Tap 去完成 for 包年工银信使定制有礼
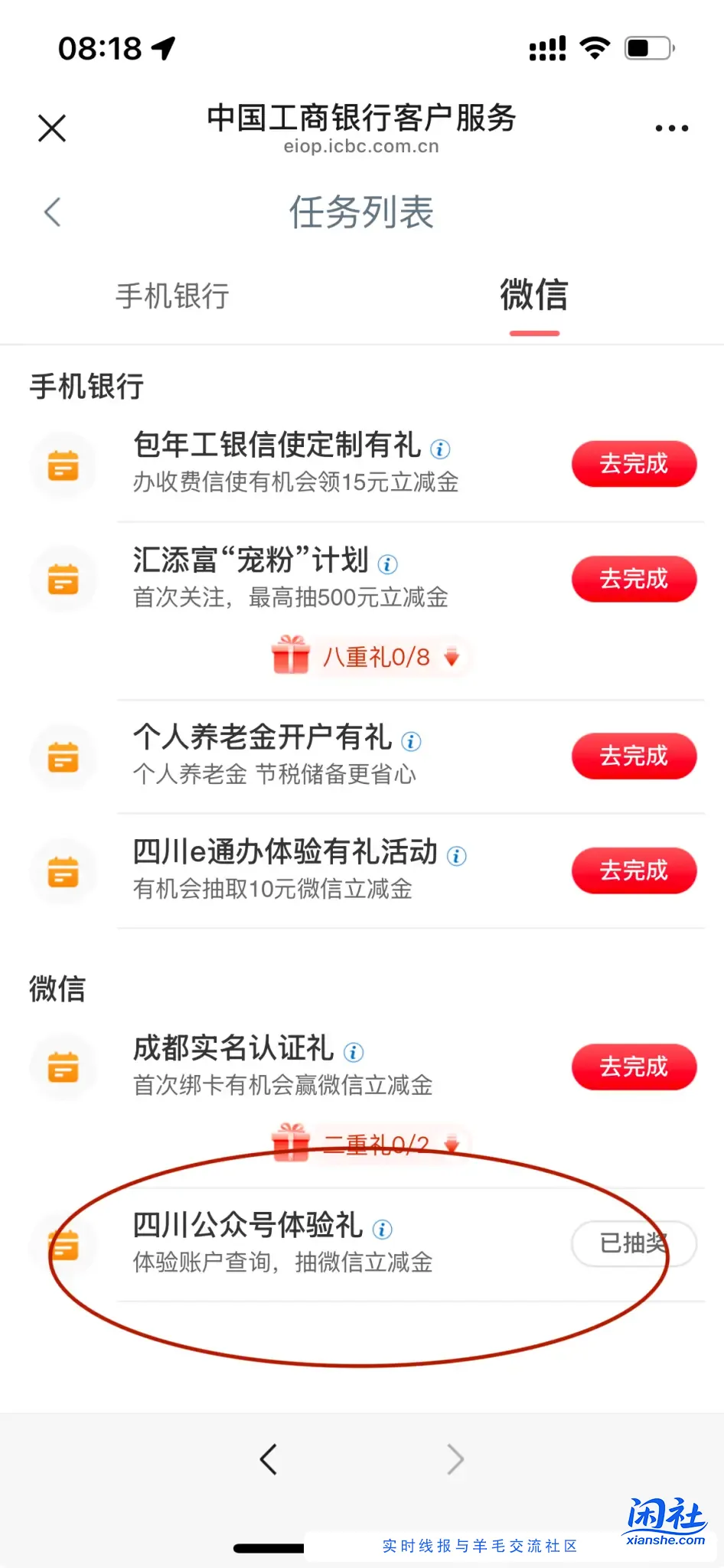 (634, 464)
